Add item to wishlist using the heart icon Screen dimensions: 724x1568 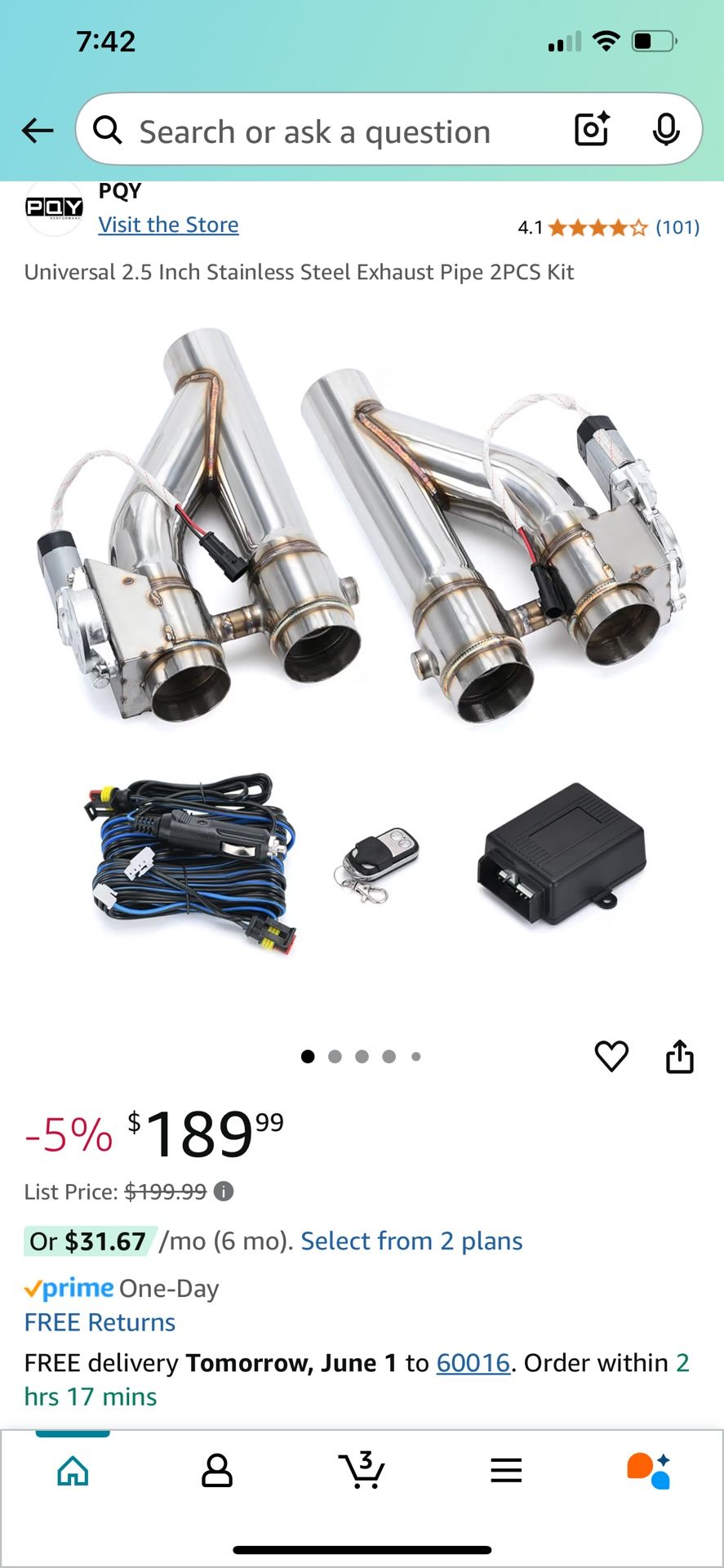click(x=611, y=1055)
